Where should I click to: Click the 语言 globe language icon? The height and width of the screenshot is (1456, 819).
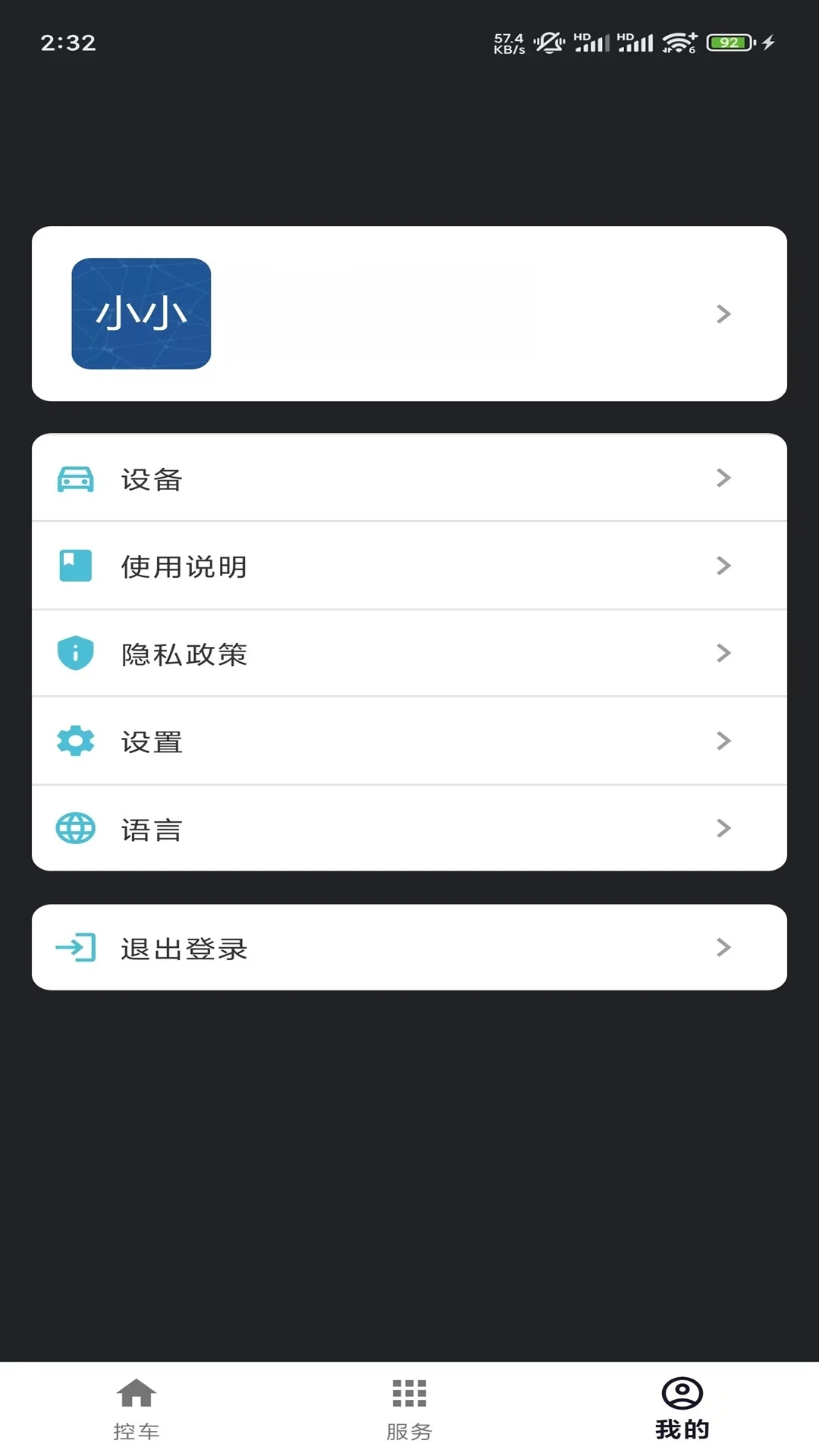pos(74,828)
